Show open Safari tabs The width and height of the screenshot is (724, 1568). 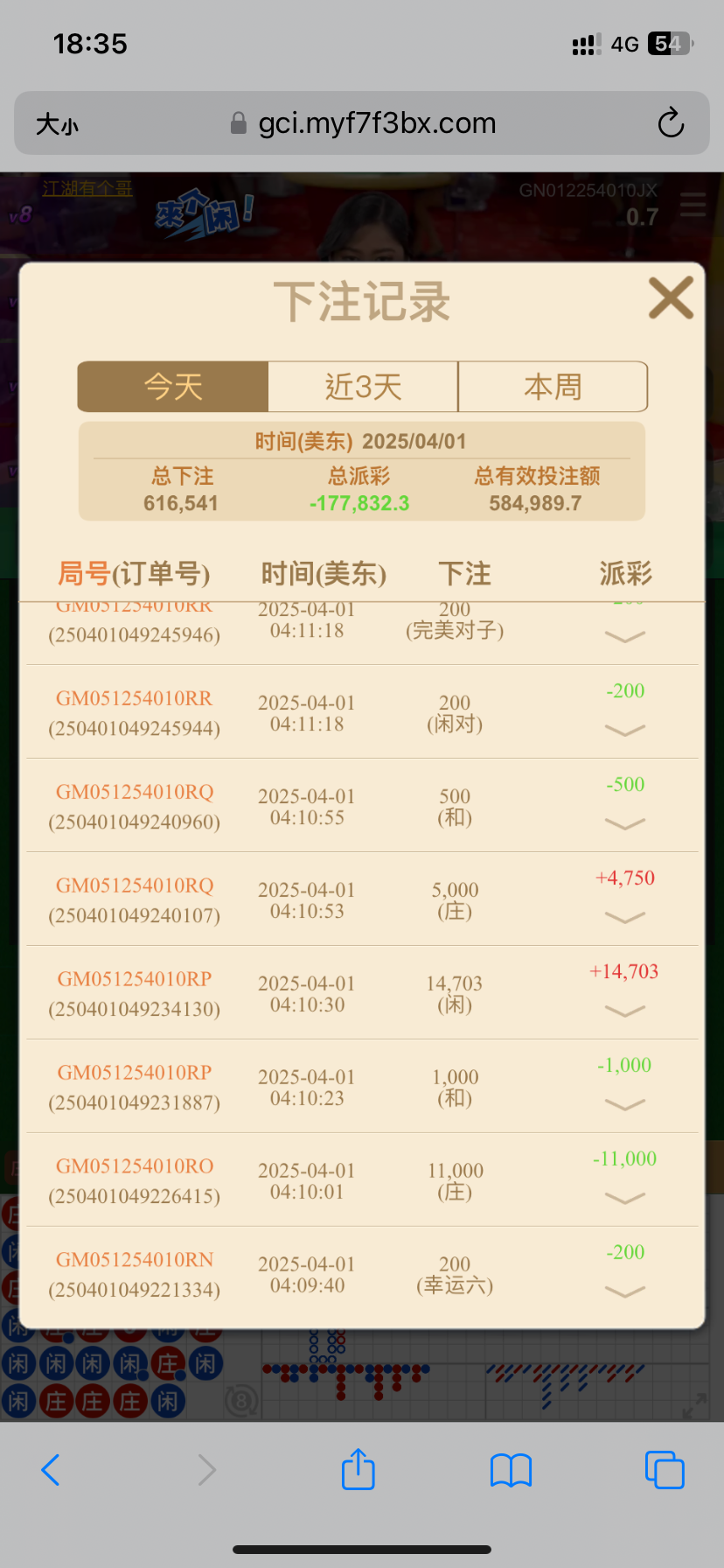pos(665,1470)
